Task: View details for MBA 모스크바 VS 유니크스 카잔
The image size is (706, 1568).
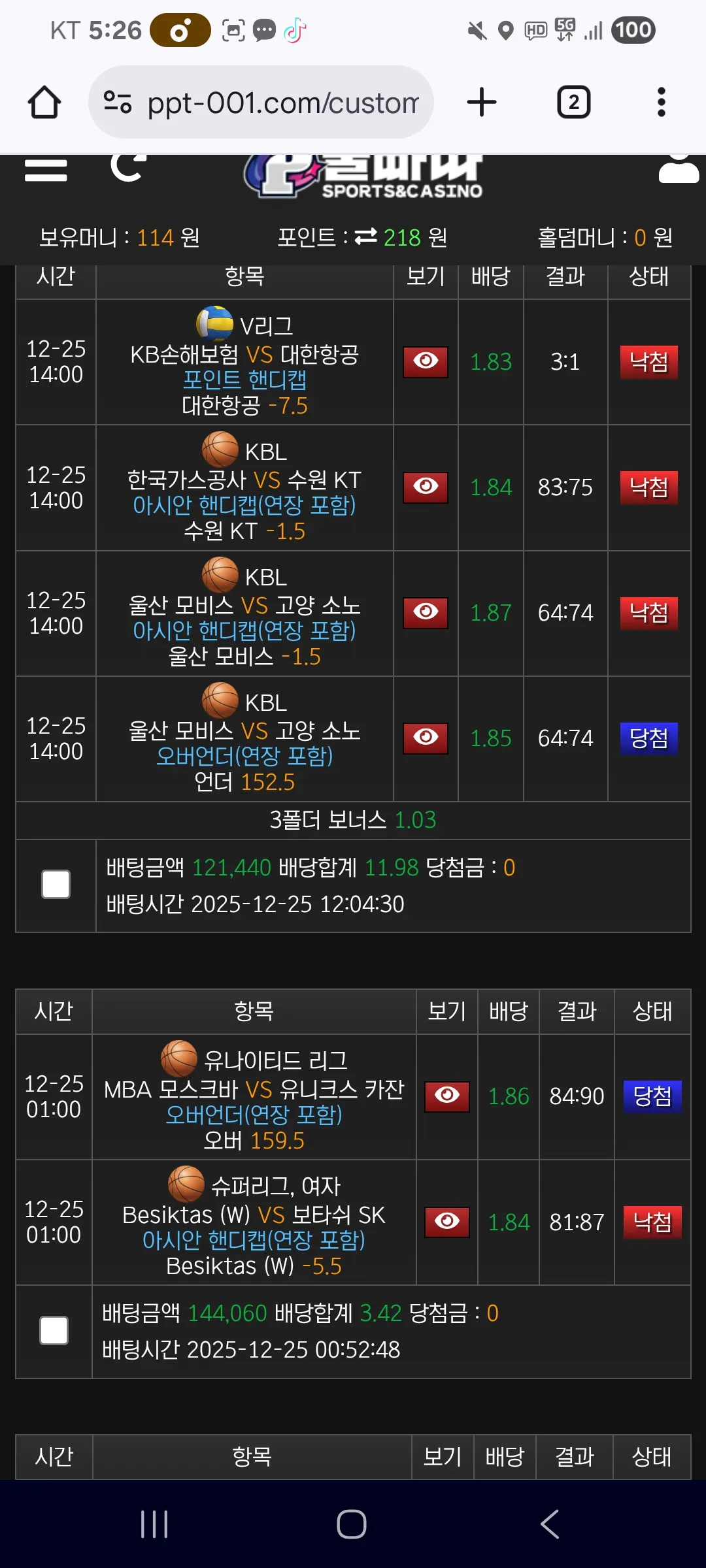Action: [447, 1096]
